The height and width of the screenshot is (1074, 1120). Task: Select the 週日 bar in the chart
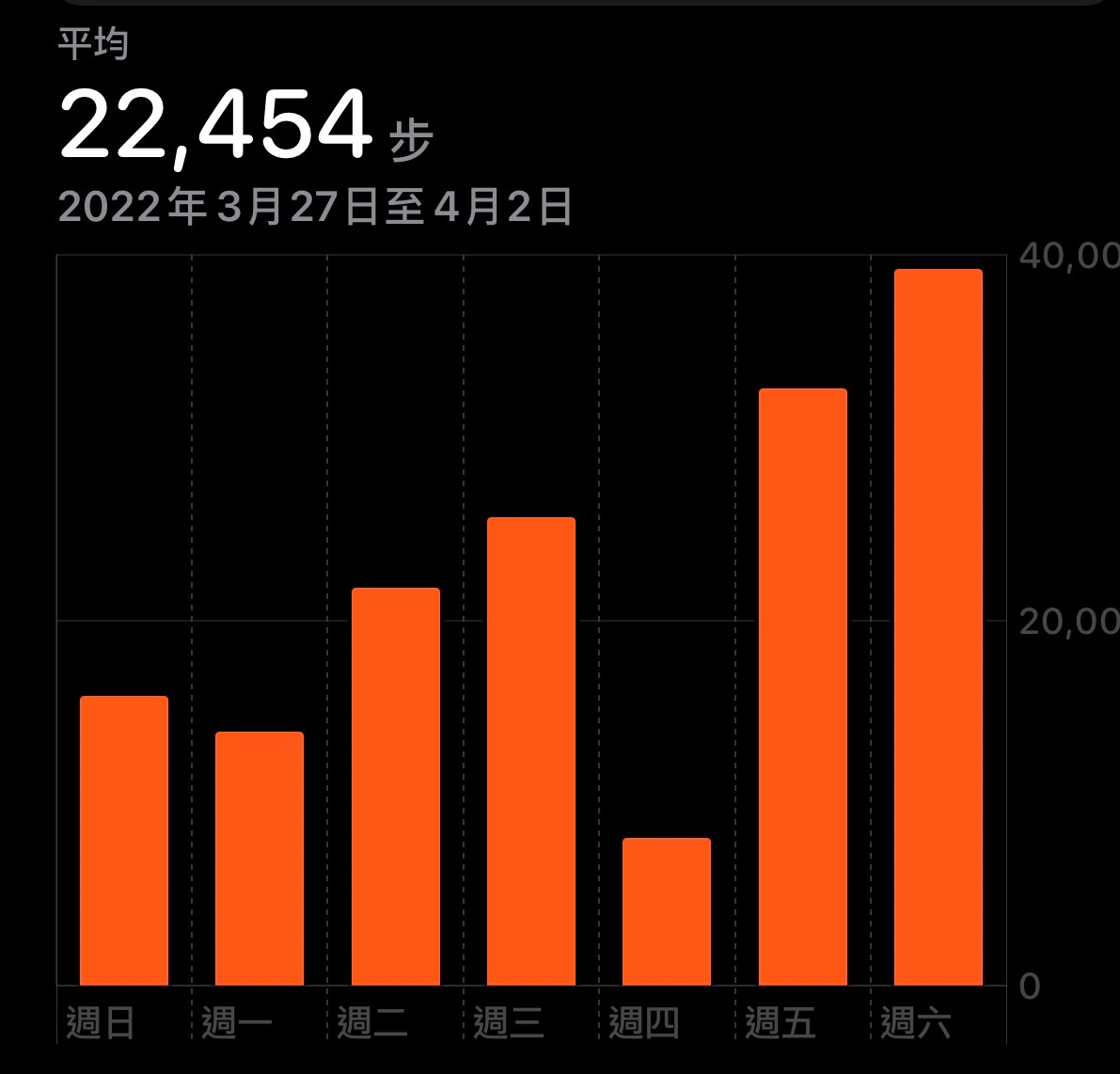tap(123, 841)
